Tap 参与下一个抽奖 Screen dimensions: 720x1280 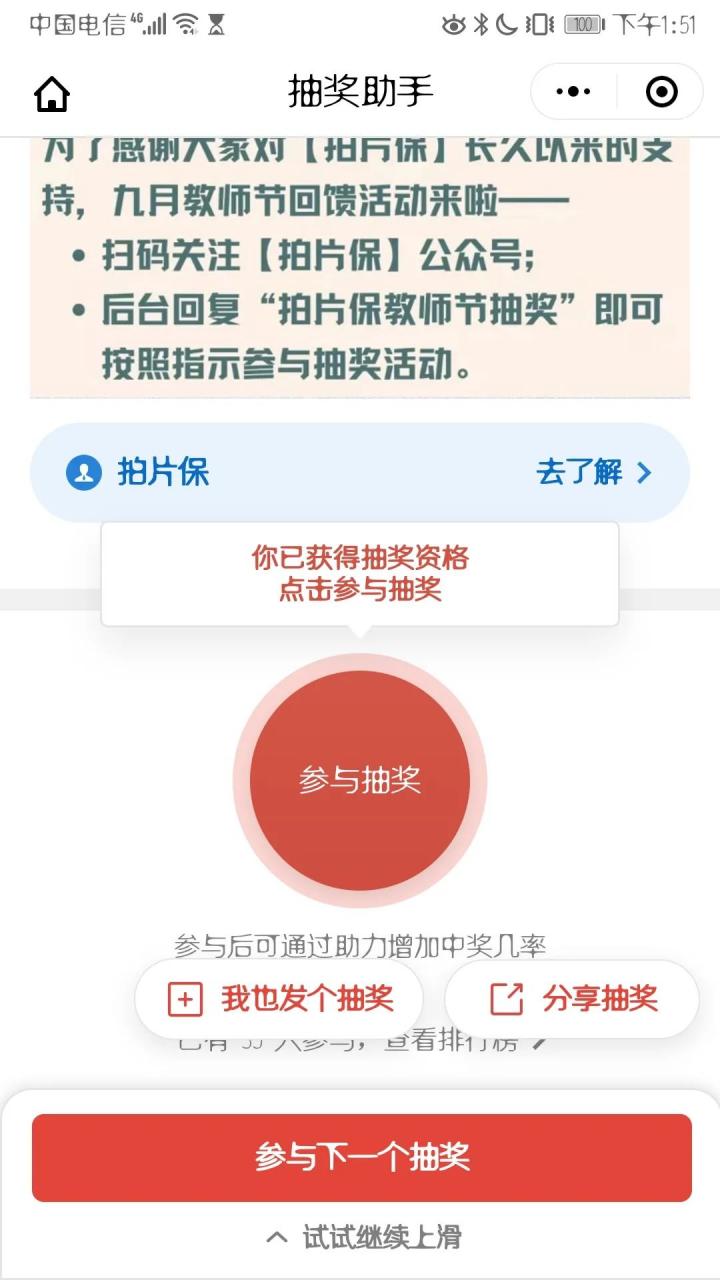(x=361, y=1157)
